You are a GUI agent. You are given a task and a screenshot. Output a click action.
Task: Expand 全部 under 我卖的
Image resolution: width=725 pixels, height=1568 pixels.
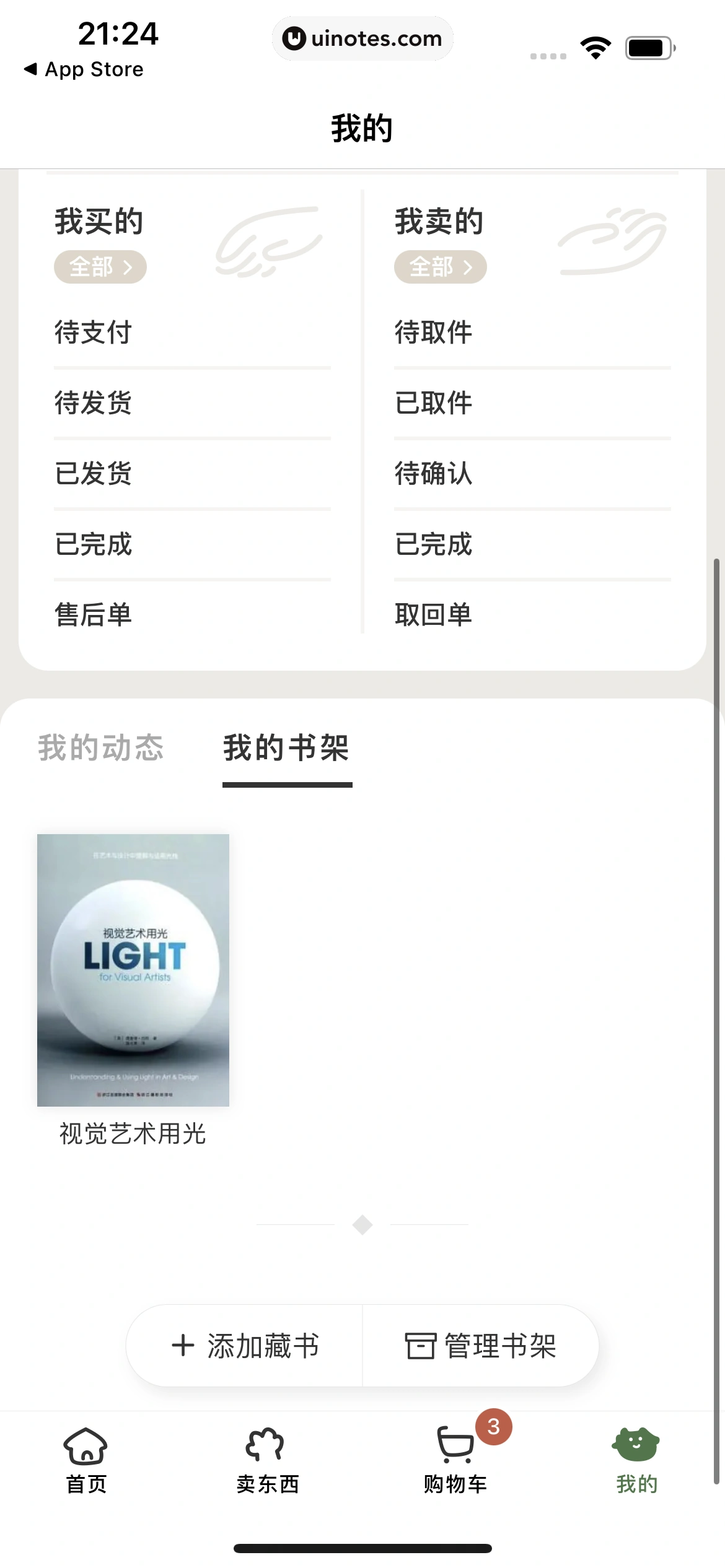440,266
